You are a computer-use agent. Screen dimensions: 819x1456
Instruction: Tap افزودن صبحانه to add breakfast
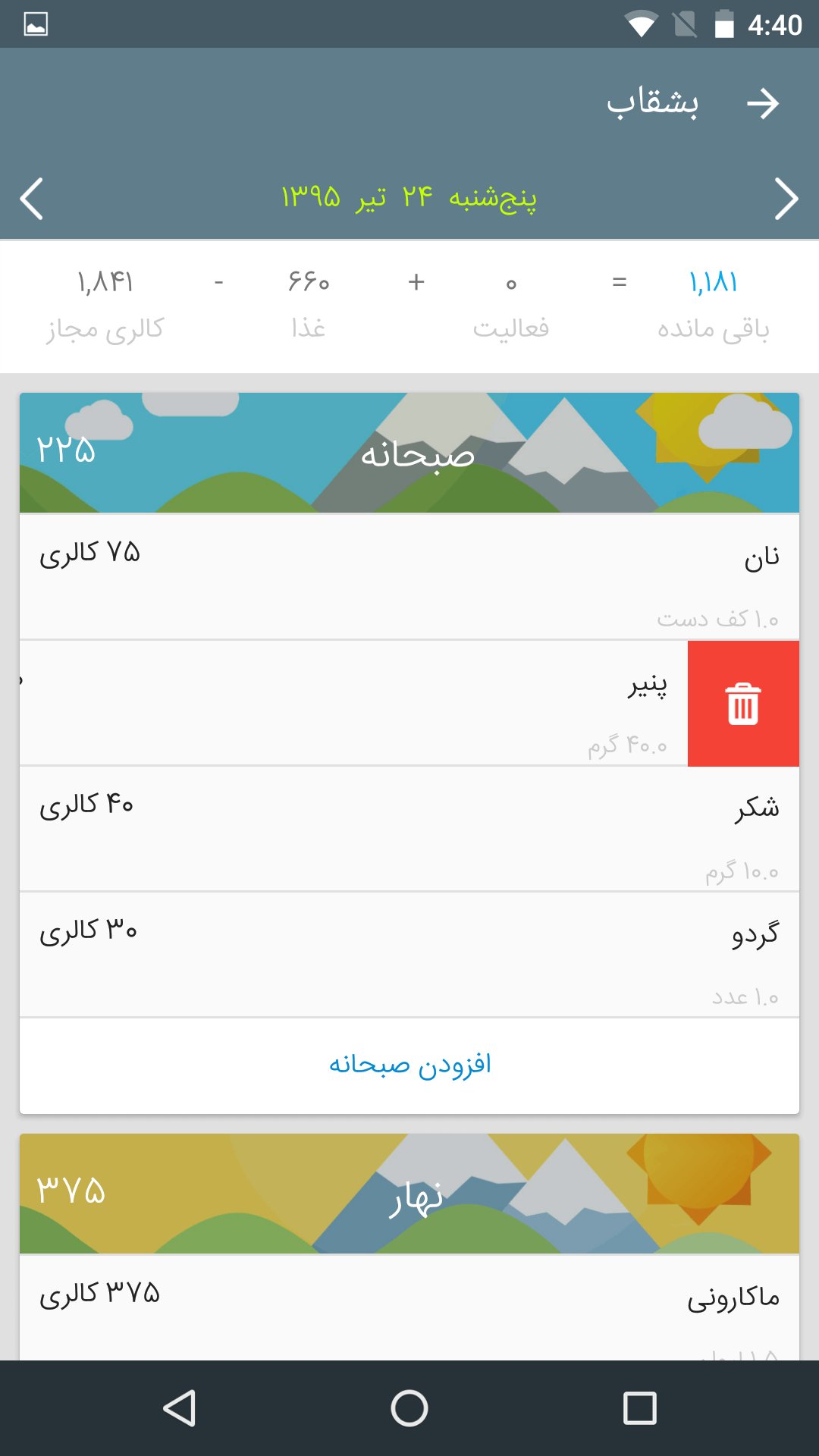[409, 1065]
